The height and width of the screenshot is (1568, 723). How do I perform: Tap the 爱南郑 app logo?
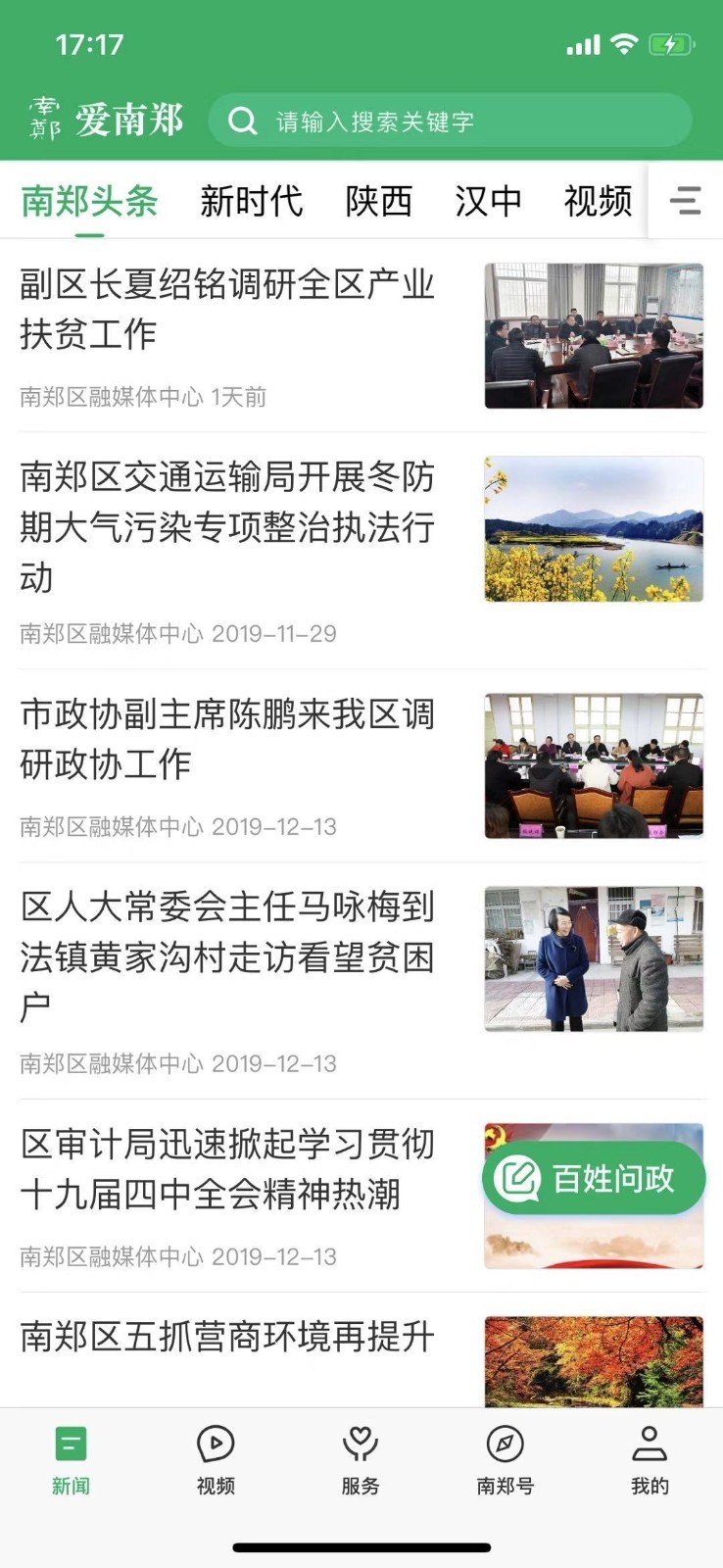(102, 120)
